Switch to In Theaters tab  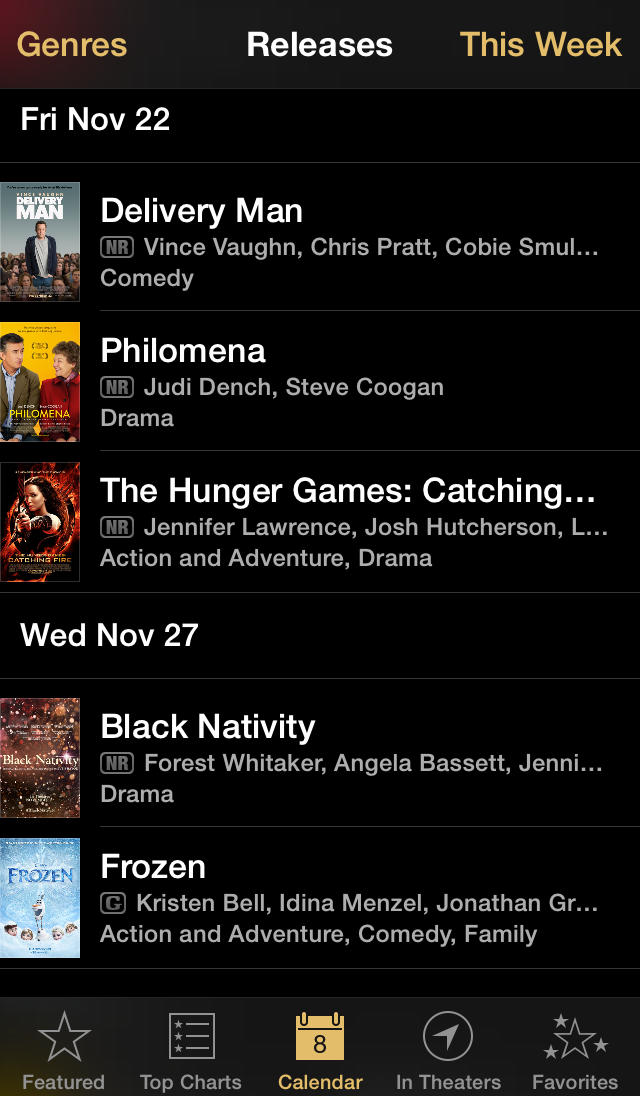tap(448, 1048)
